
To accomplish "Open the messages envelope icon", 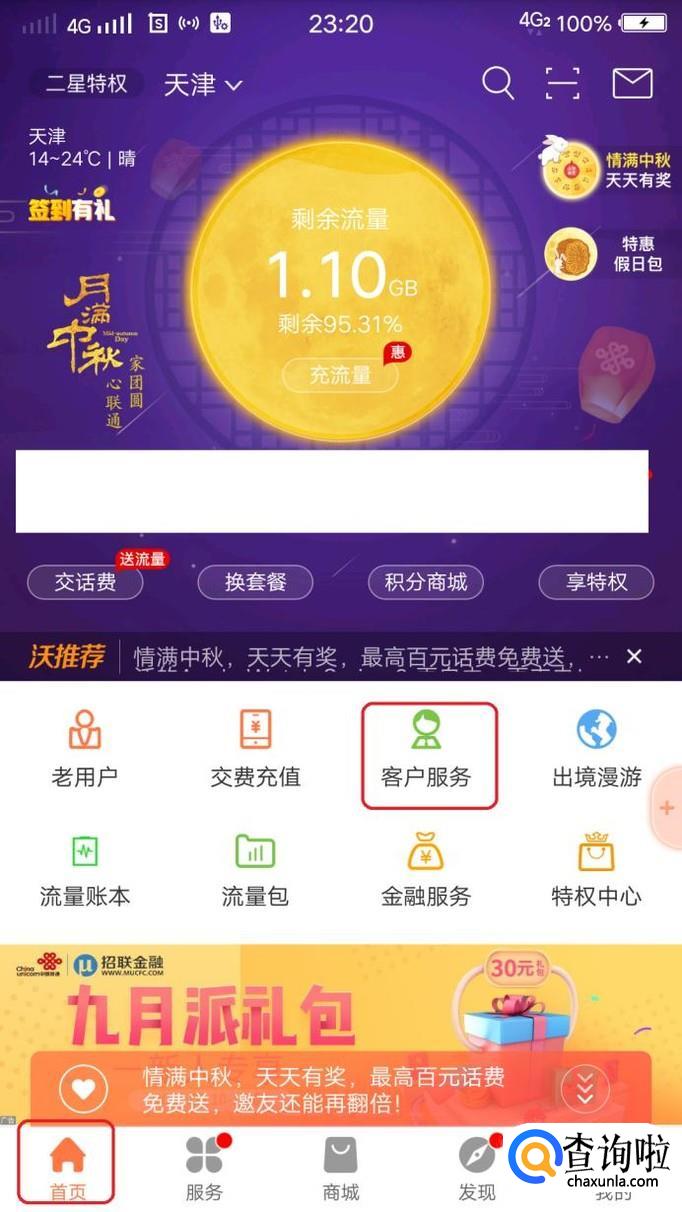I will [632, 83].
